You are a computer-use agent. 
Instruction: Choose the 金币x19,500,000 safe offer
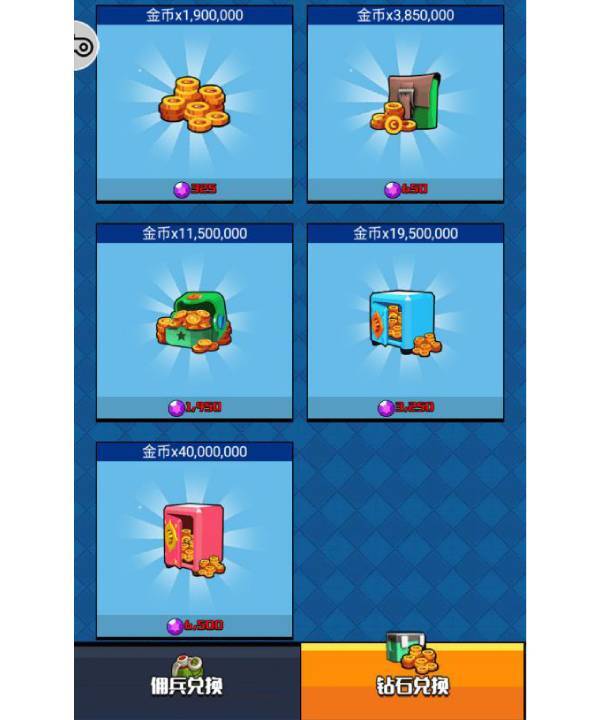[405, 322]
